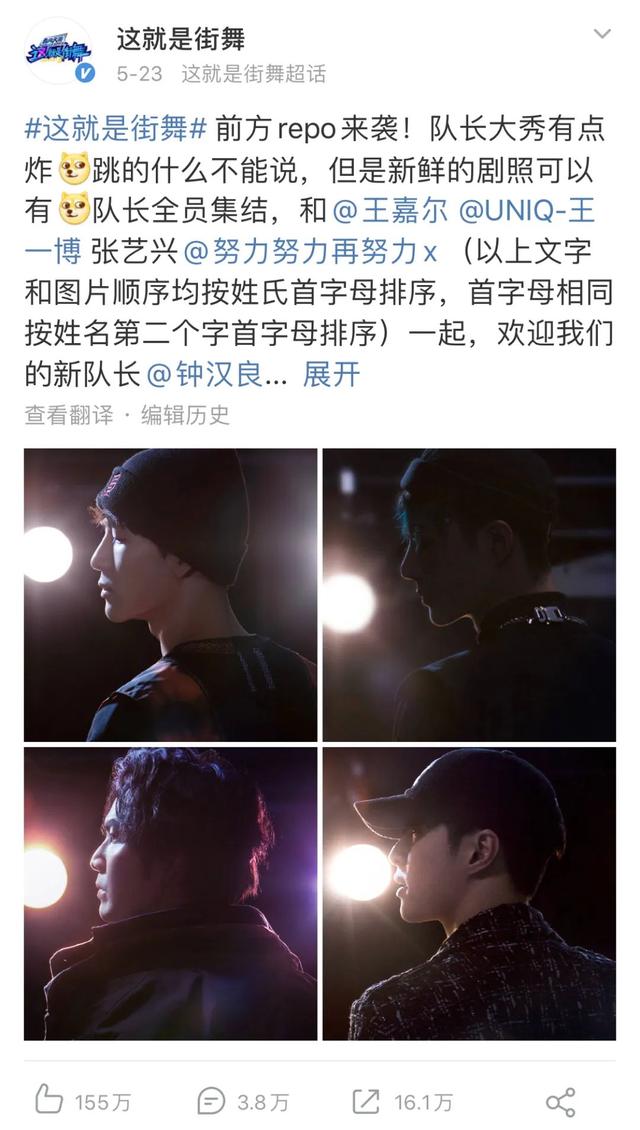Open the #这就是街舞# hashtag
This screenshot has width=640, height=1130.
pos(115,128)
